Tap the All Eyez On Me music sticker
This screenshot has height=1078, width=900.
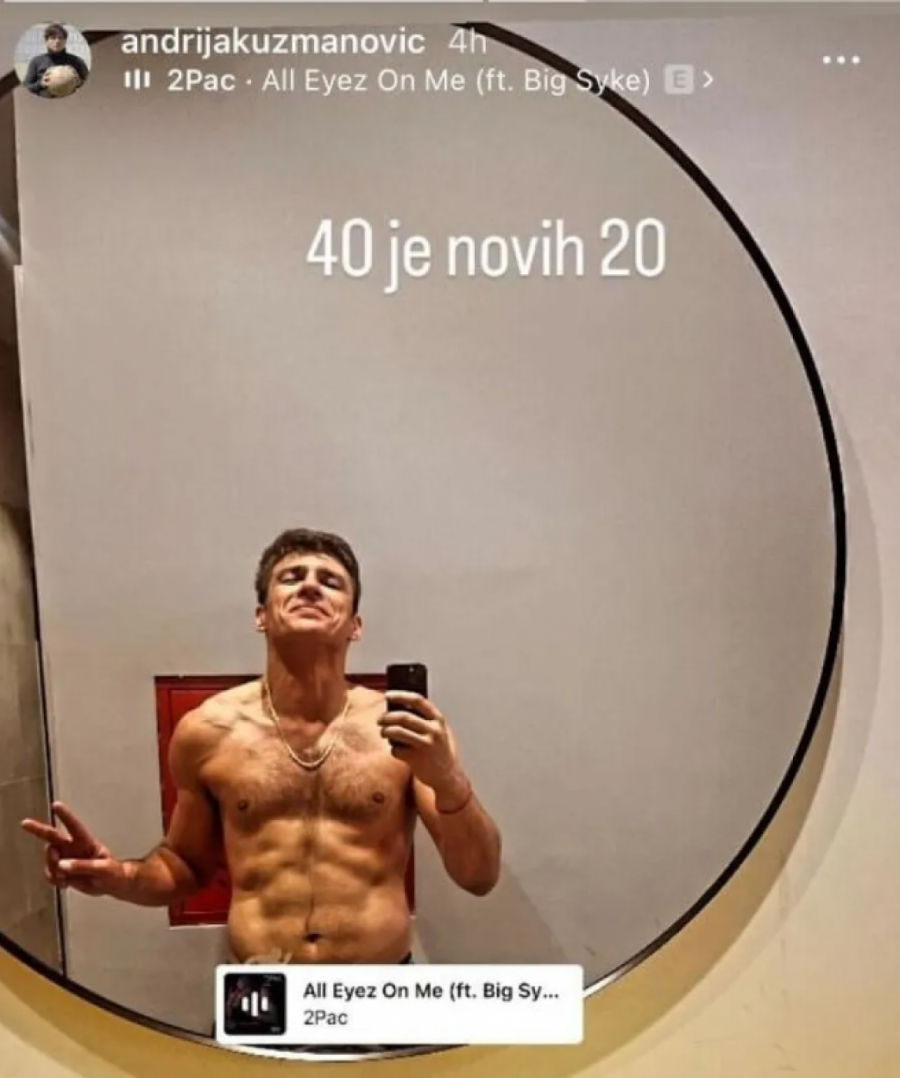[x=398, y=1003]
